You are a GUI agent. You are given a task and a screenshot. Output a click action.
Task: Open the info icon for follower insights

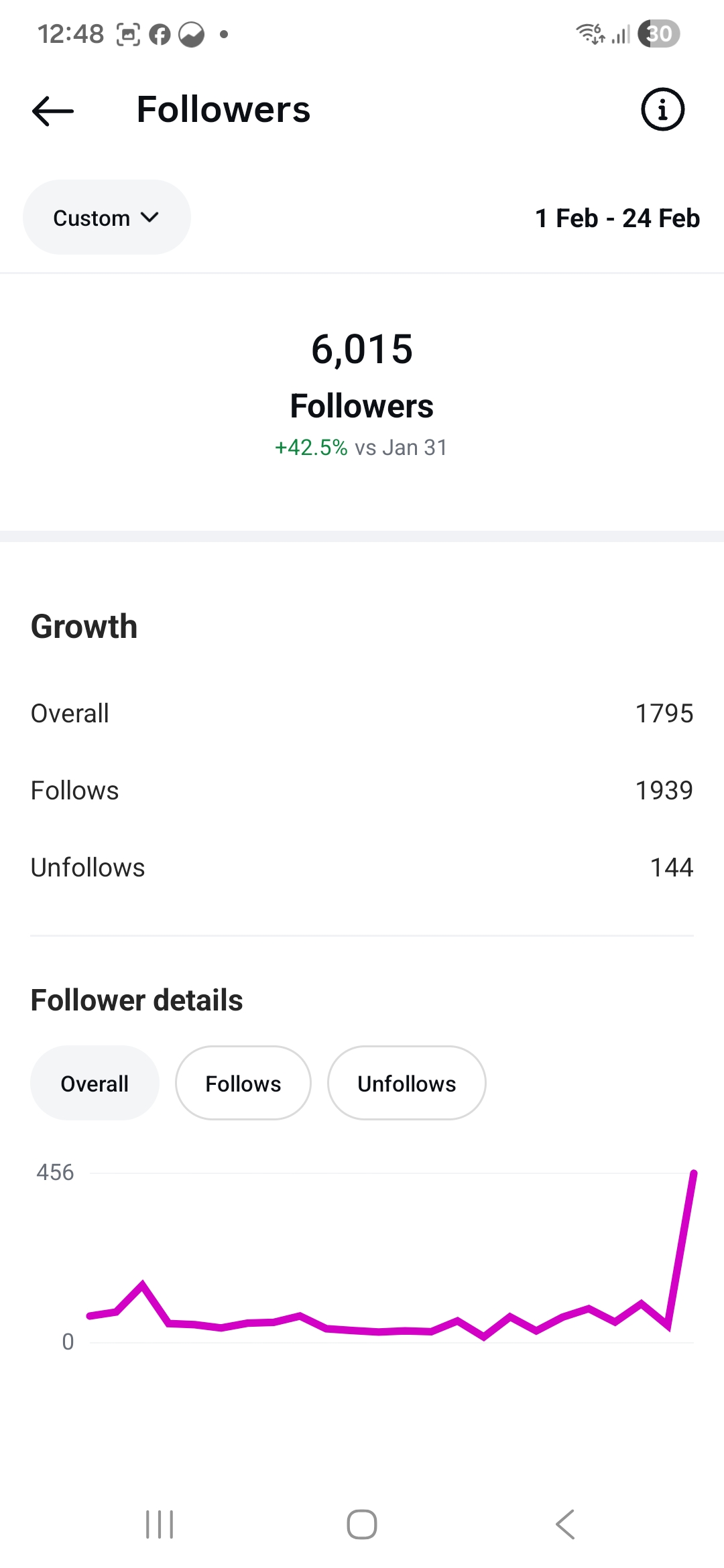pyautogui.click(x=662, y=109)
